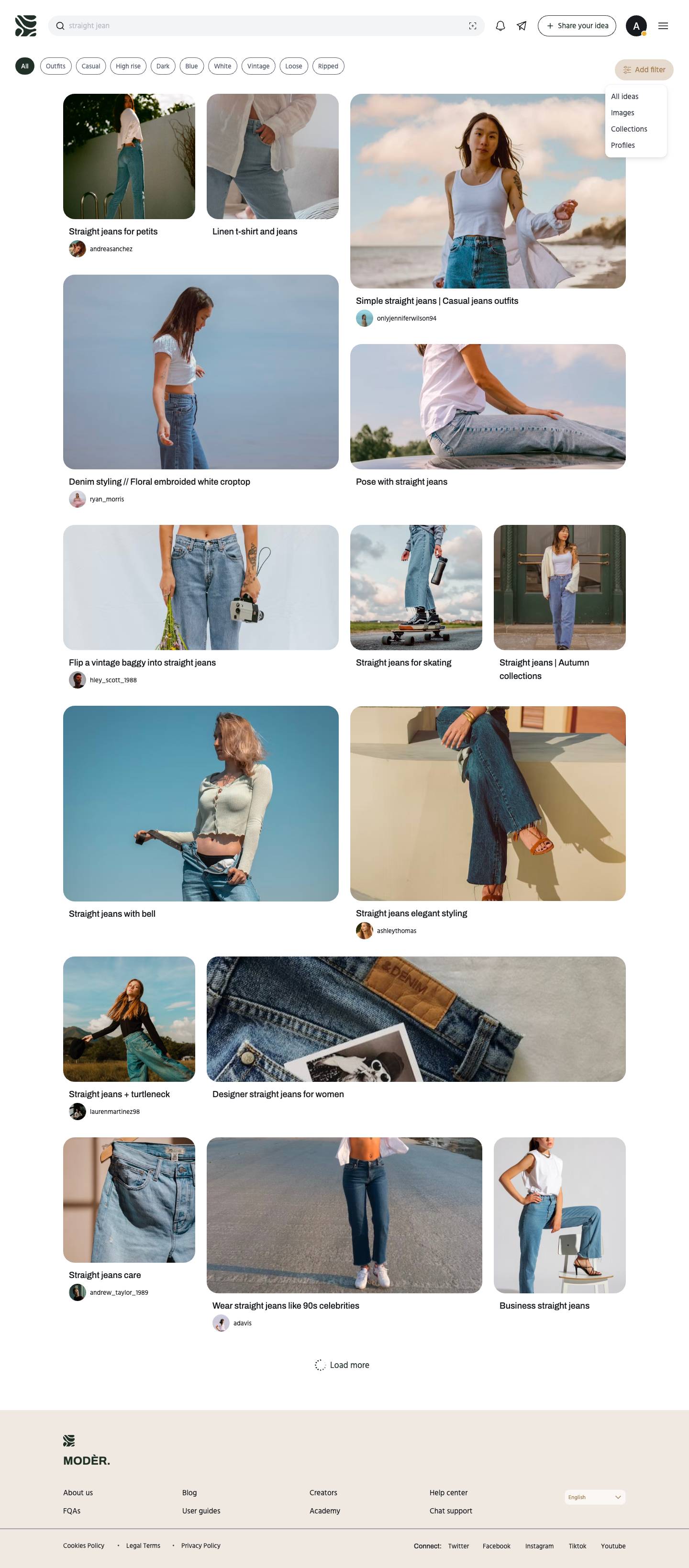Image resolution: width=689 pixels, height=1568 pixels.
Task: Expand the English language dropdown
Action: point(594,1497)
